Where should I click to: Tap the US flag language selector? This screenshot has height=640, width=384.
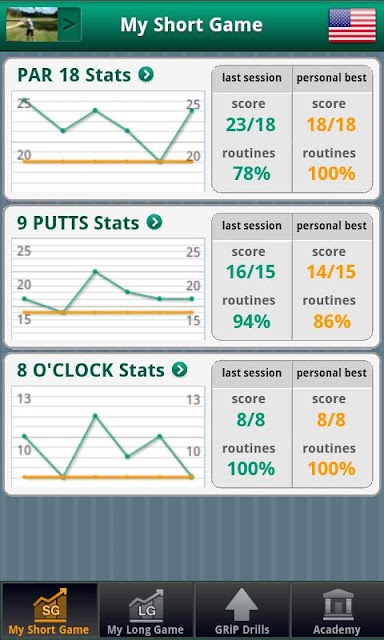pyautogui.click(x=352, y=25)
